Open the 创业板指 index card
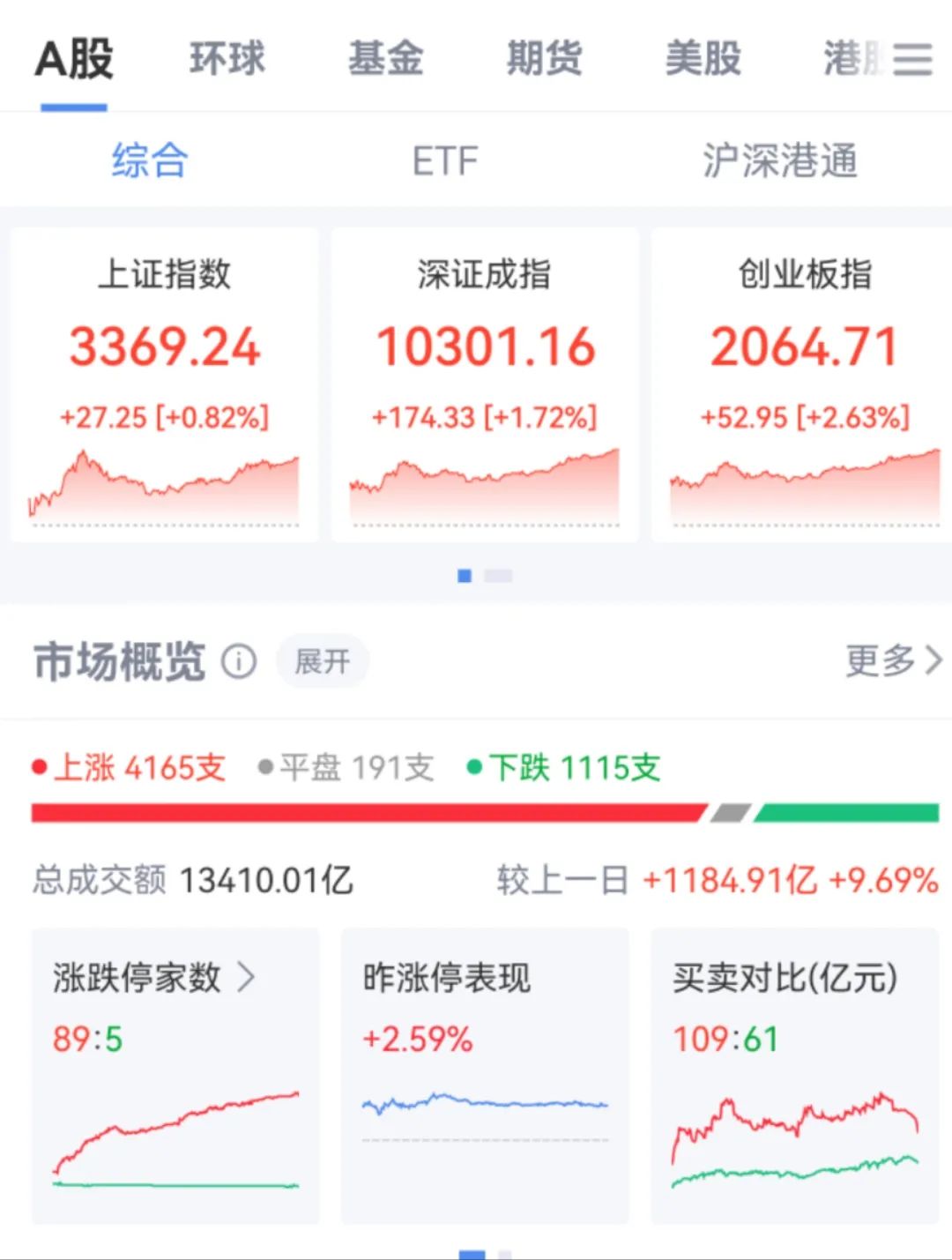 [x=804, y=384]
